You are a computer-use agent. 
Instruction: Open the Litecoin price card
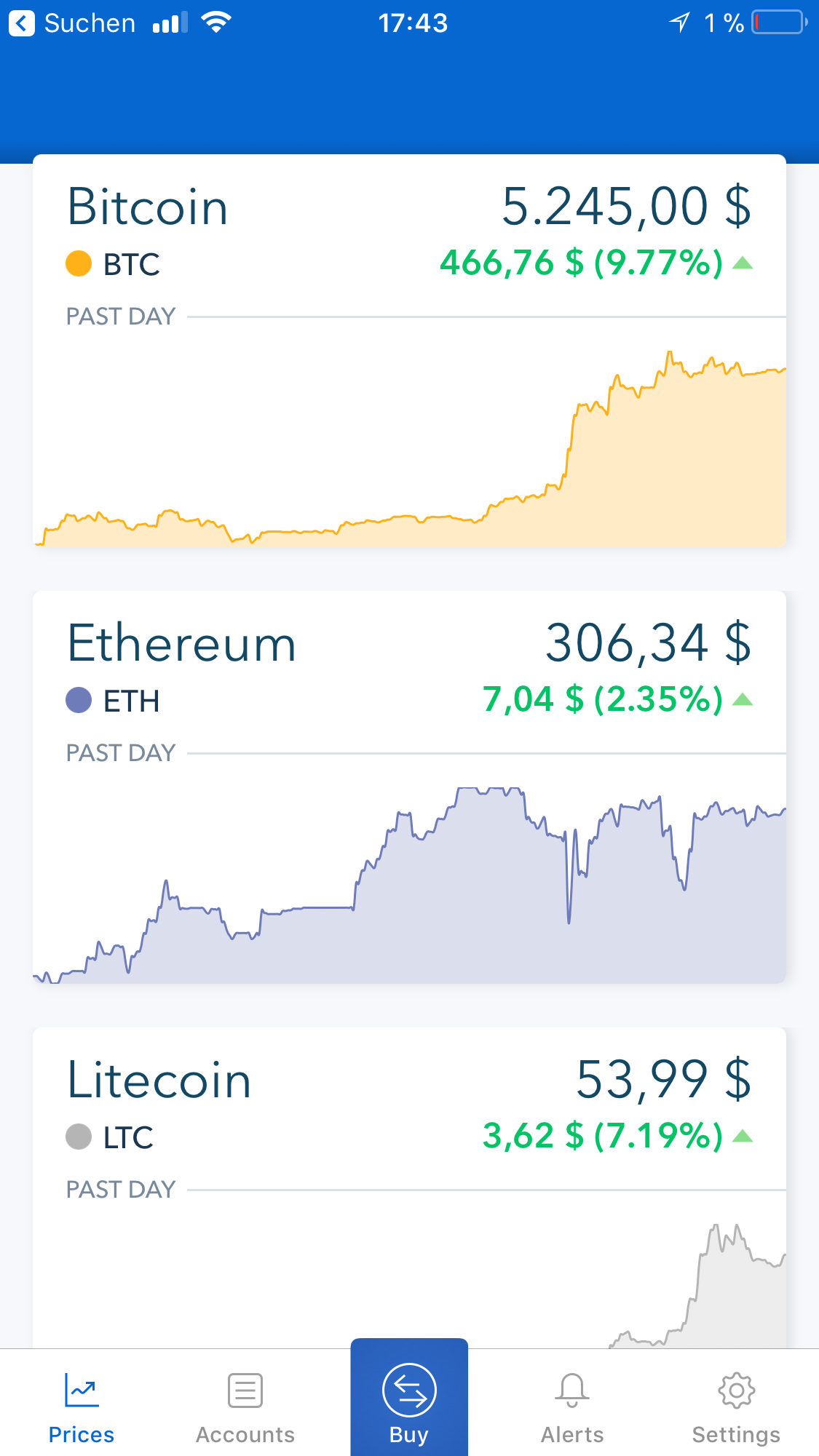[409, 1188]
